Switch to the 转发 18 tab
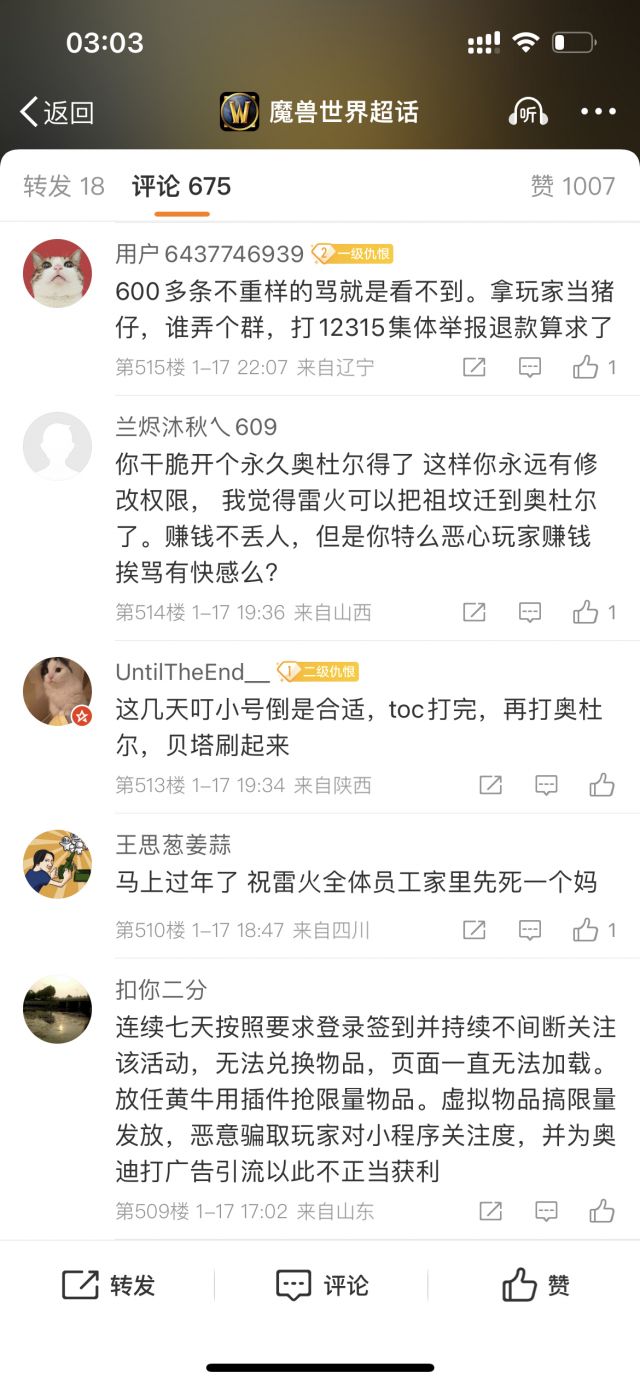640x1385 pixels. 64,186
